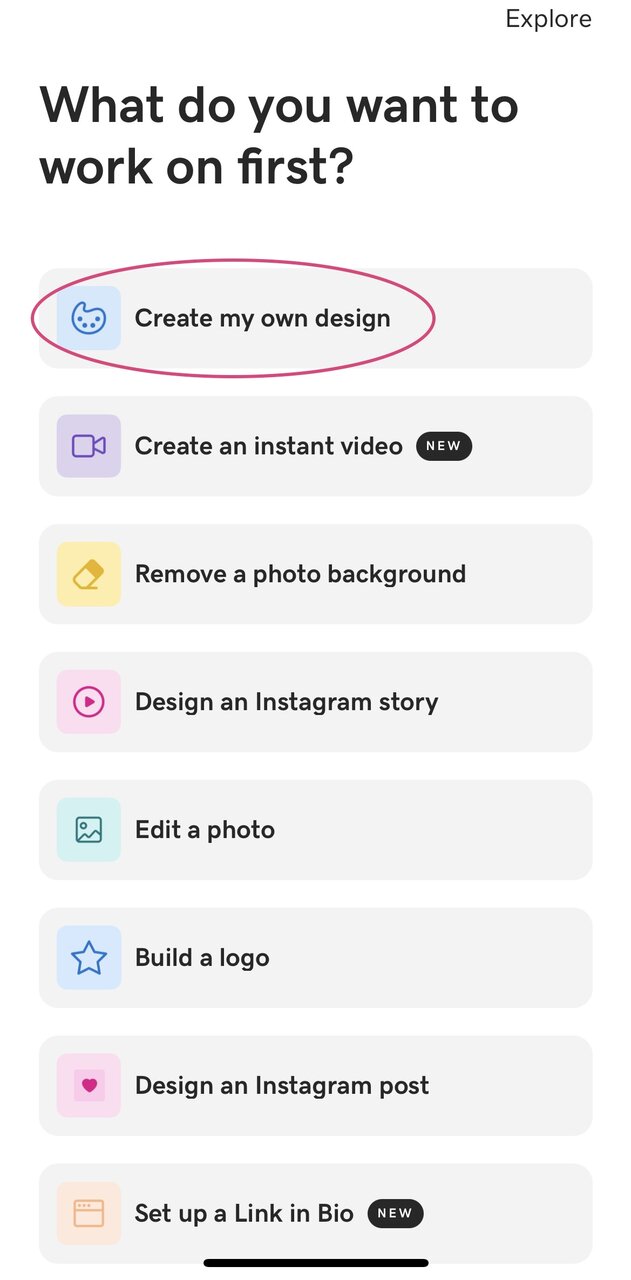Screen dimensions: 631x1280
Task: Open Remove a photo background
Action: [315, 574]
